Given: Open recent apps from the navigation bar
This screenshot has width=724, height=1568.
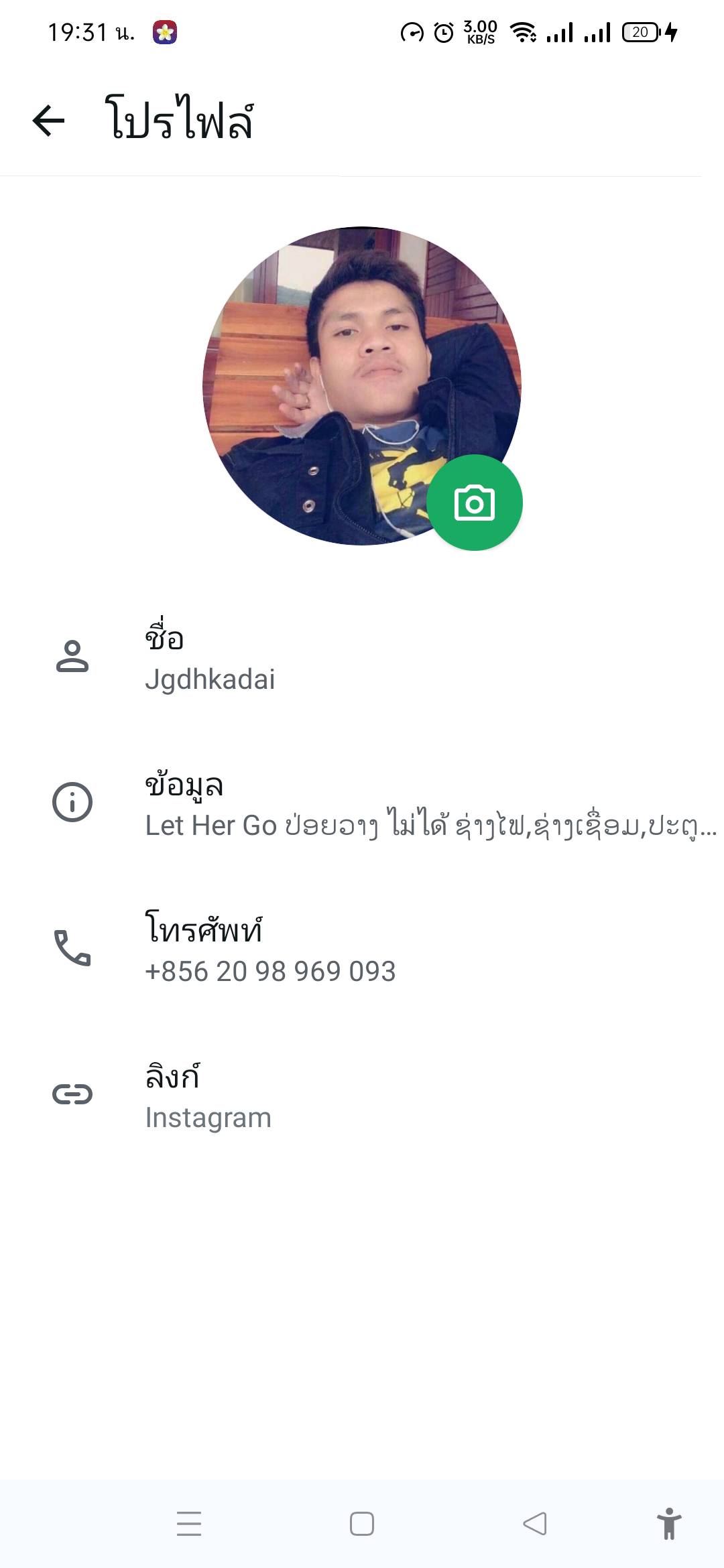Looking at the screenshot, I should pyautogui.click(x=189, y=1524).
